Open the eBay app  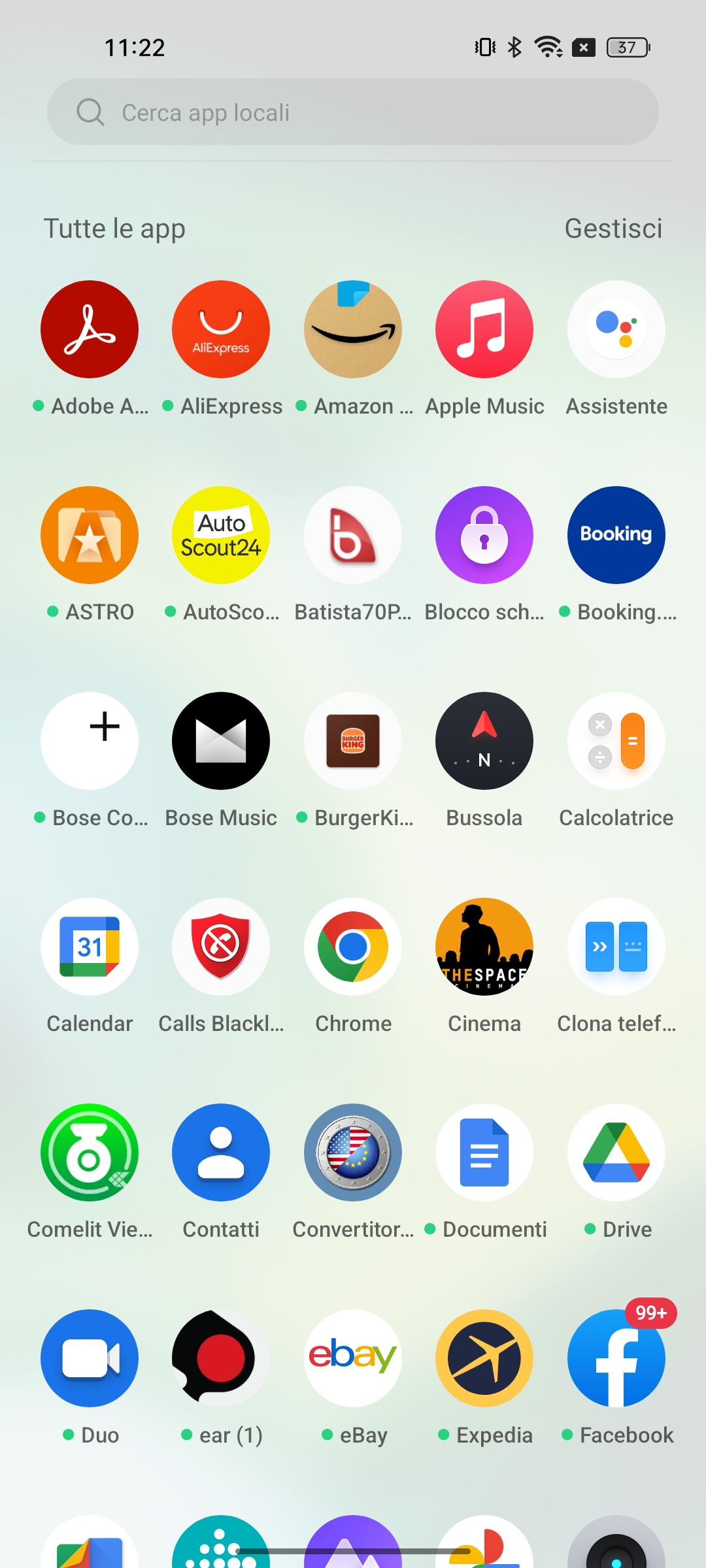pyautogui.click(x=353, y=1358)
